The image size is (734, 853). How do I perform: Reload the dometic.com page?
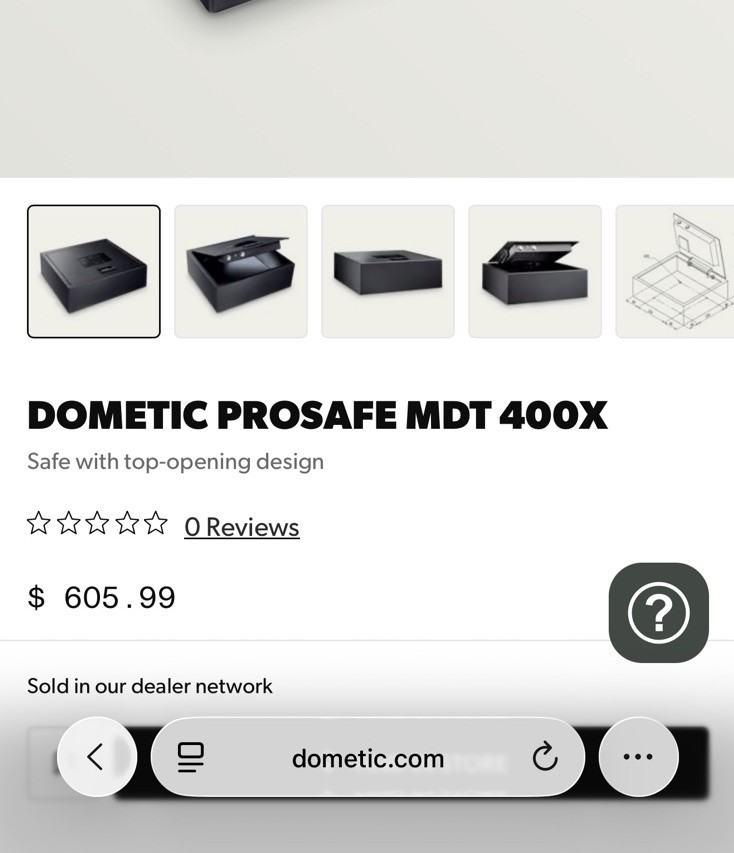[546, 757]
